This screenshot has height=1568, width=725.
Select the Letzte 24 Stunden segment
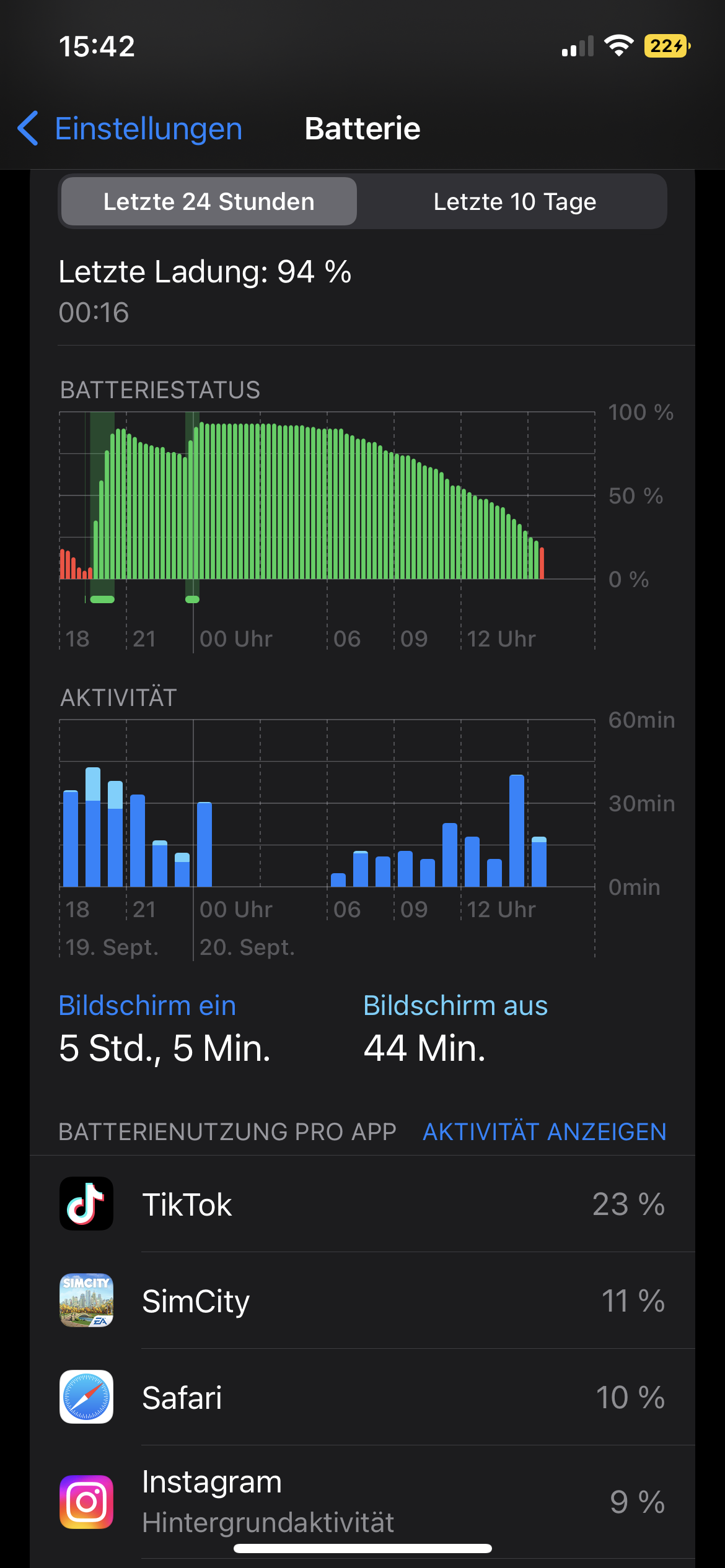pyautogui.click(x=209, y=202)
